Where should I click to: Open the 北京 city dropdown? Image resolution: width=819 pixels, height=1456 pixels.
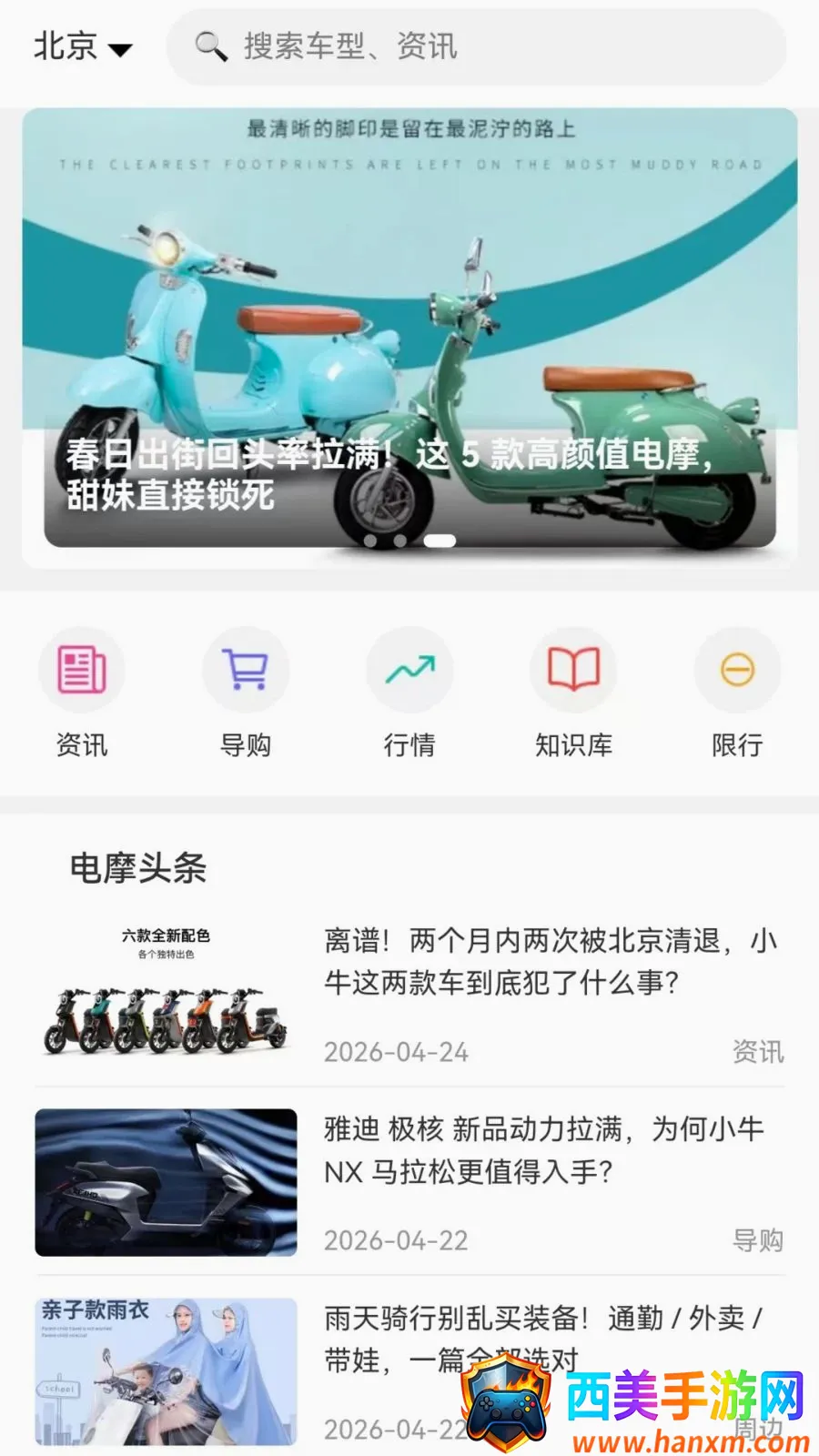(x=82, y=46)
